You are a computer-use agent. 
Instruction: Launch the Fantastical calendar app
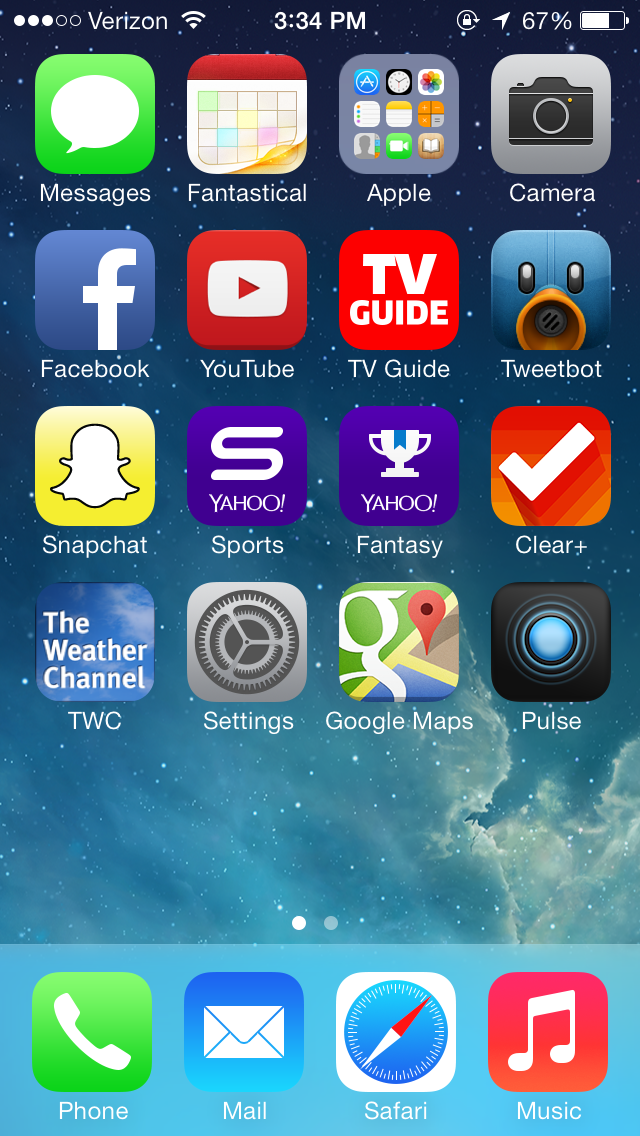pyautogui.click(x=247, y=114)
